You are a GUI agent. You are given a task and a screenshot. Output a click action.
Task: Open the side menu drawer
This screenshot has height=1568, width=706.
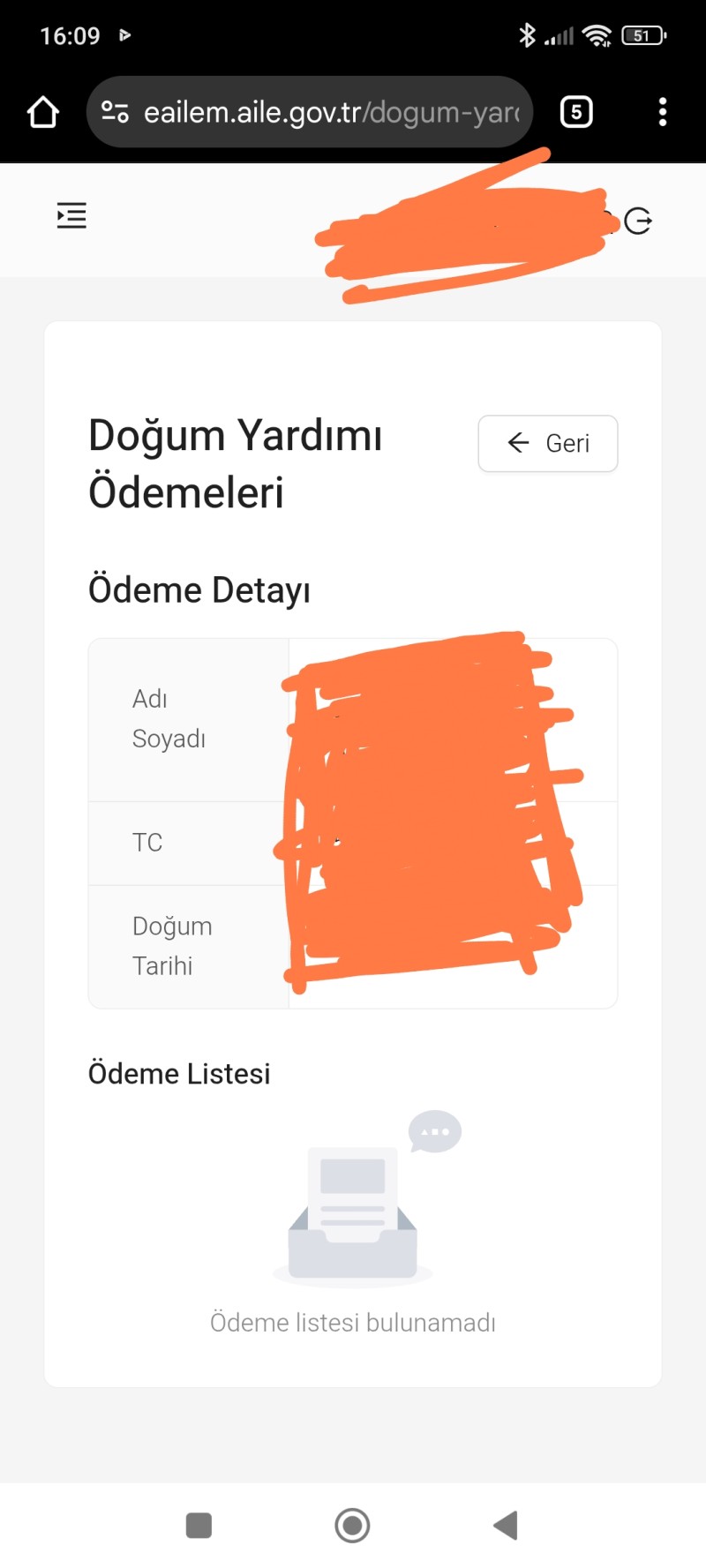[x=71, y=215]
